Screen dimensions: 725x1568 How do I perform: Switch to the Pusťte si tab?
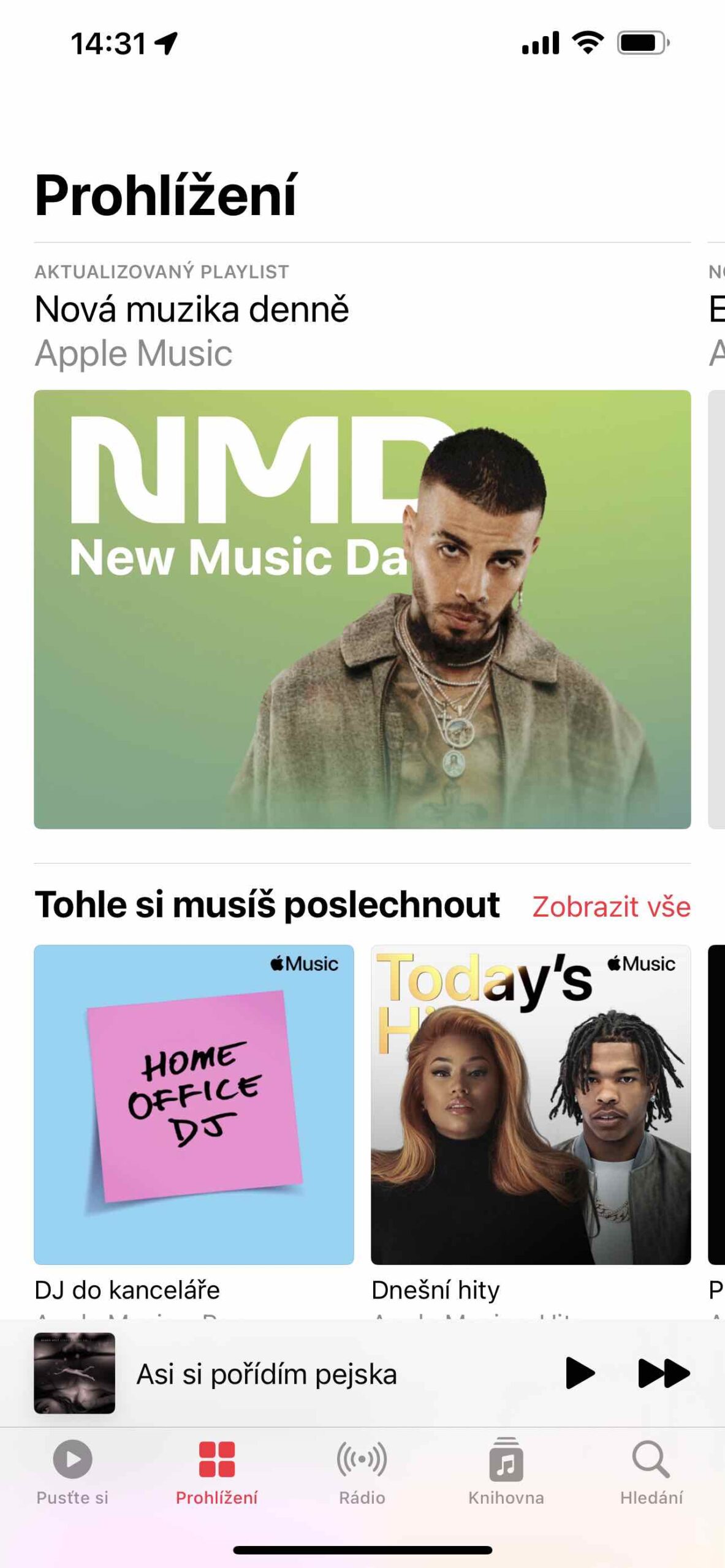pyautogui.click(x=72, y=1471)
